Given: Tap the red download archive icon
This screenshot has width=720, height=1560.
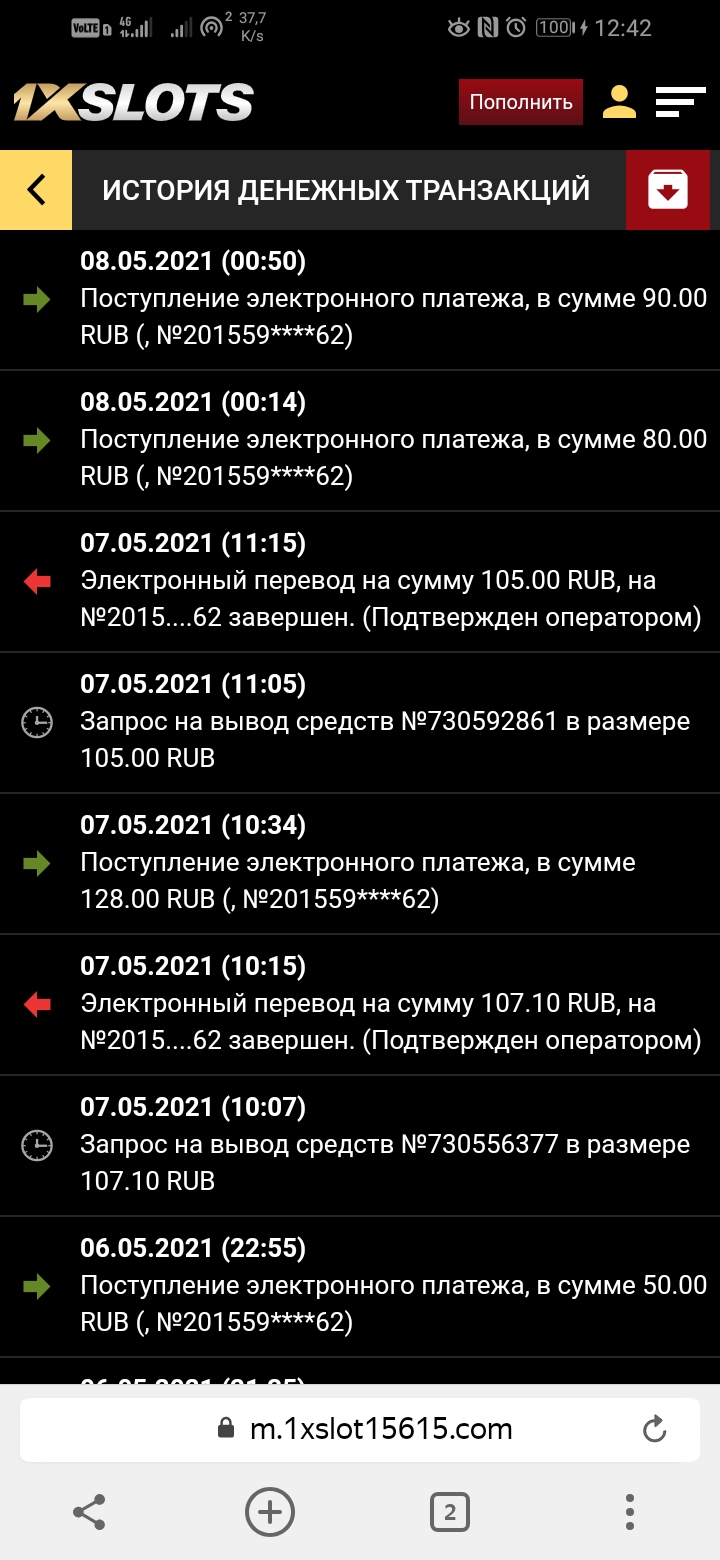Looking at the screenshot, I should tap(668, 190).
